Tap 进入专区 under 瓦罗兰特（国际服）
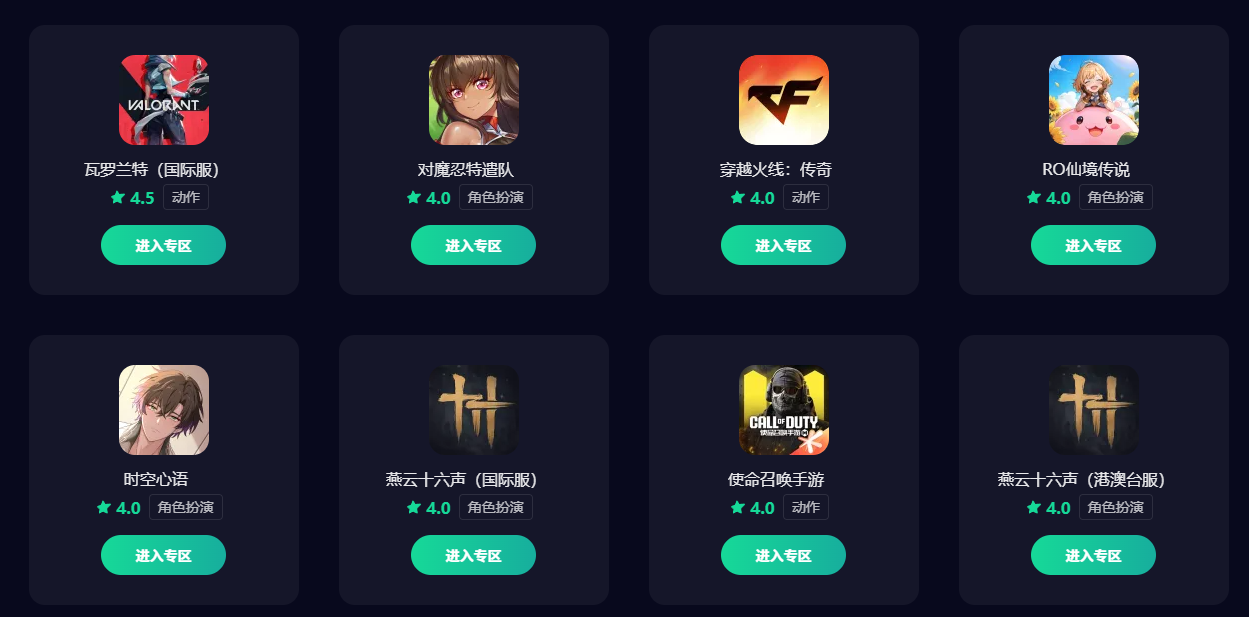The image size is (1249, 617). point(163,245)
